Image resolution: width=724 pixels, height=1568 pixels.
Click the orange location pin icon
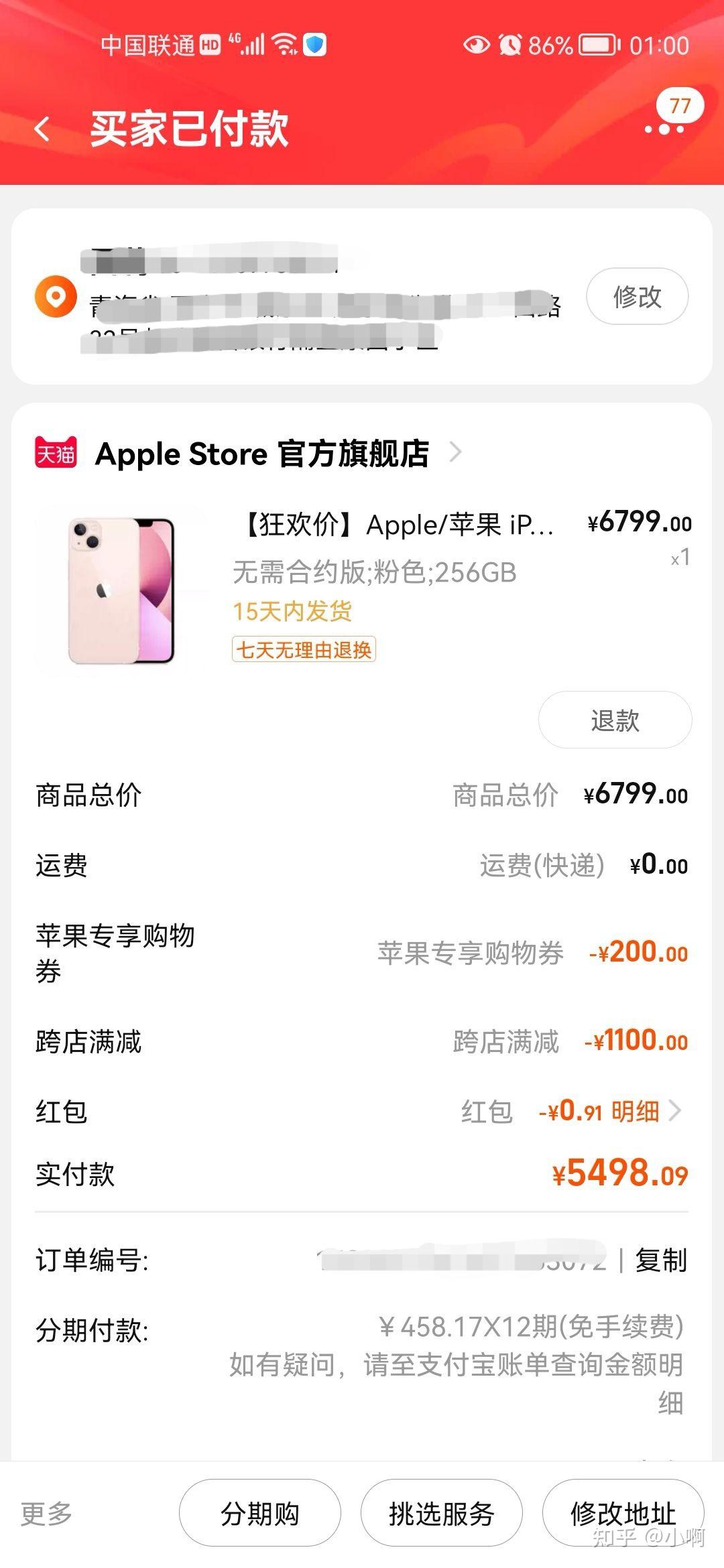coord(57,296)
